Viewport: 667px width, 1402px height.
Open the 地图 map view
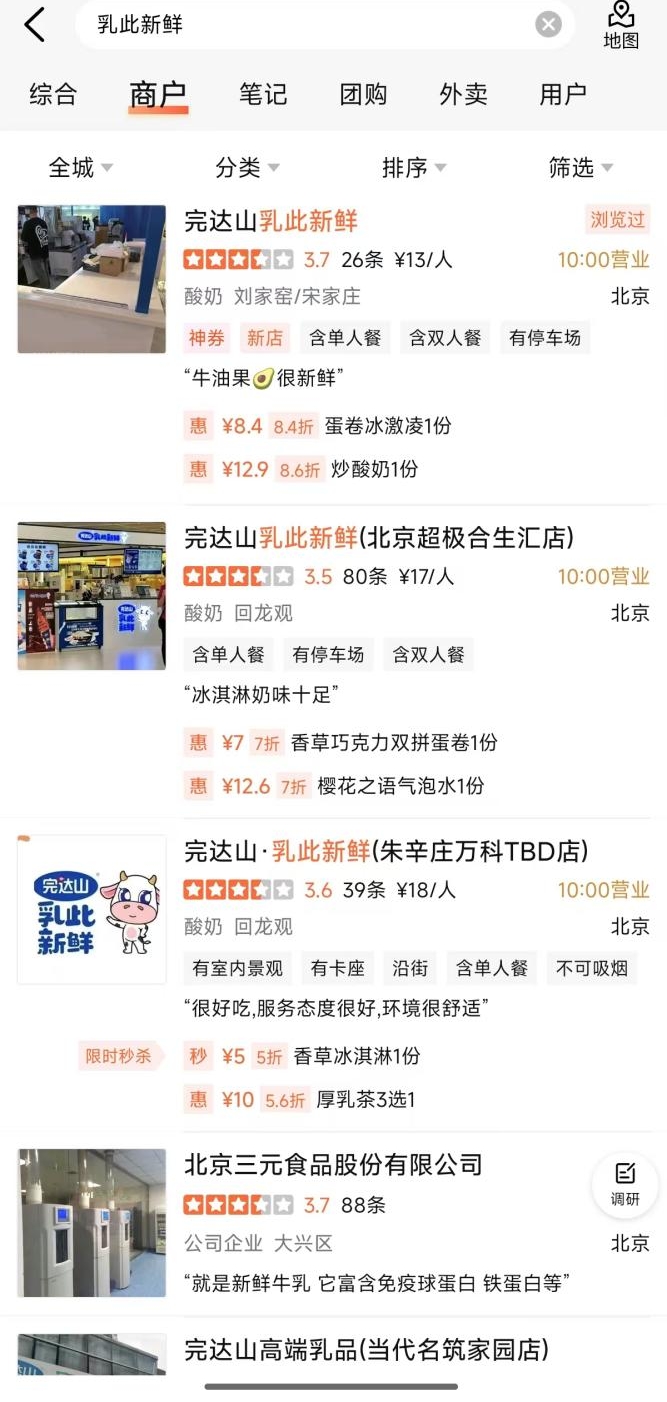(x=621, y=26)
